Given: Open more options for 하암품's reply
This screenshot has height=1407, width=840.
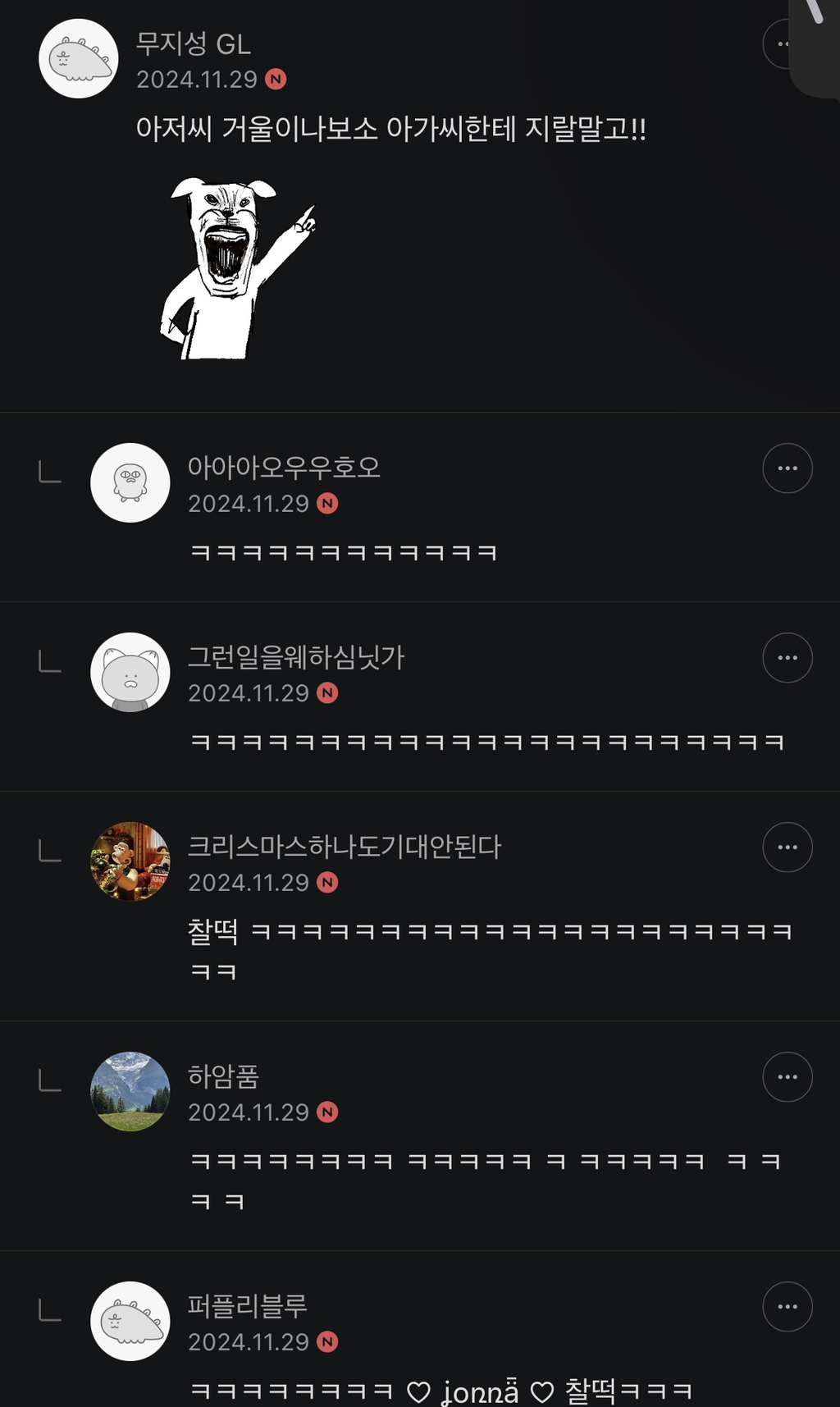Looking at the screenshot, I should 787,1077.
